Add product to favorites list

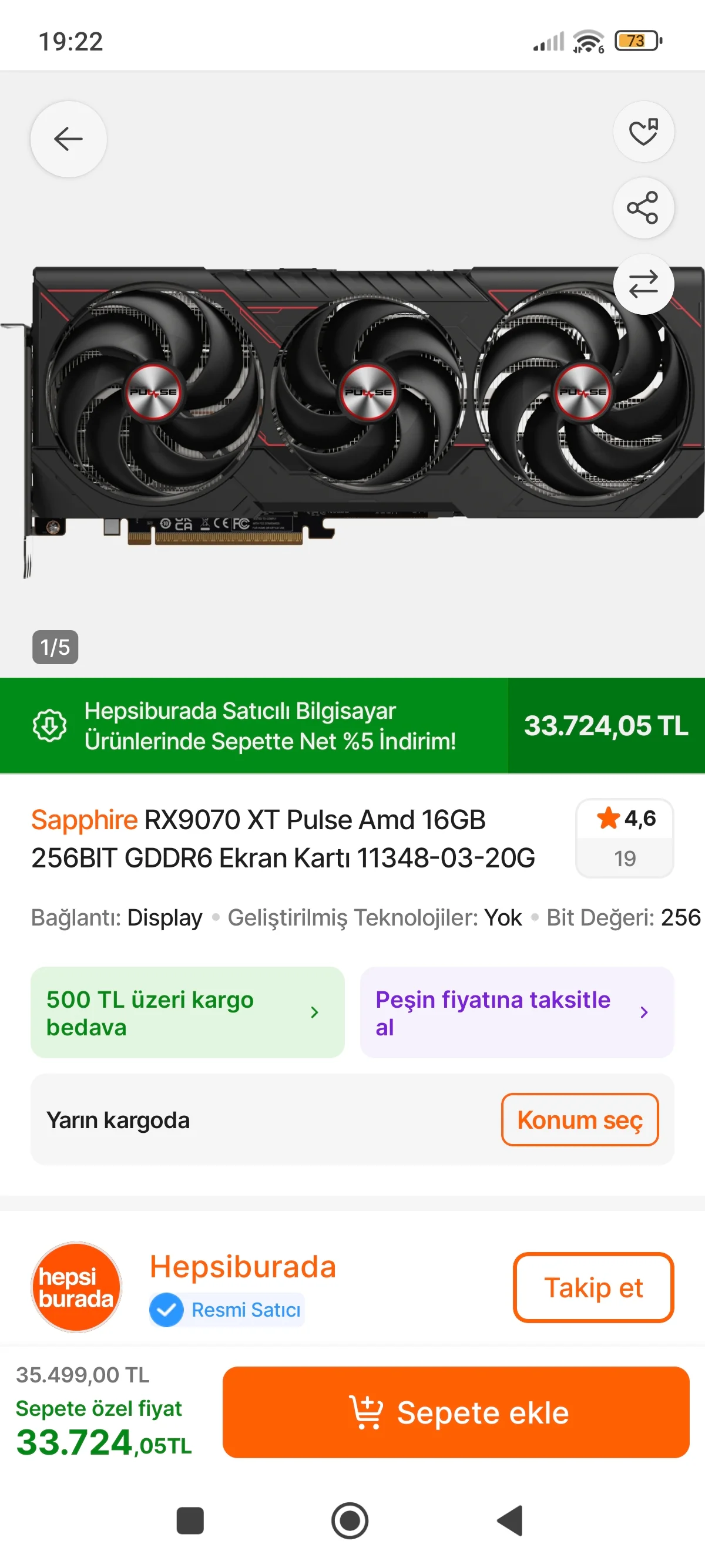[x=643, y=132]
